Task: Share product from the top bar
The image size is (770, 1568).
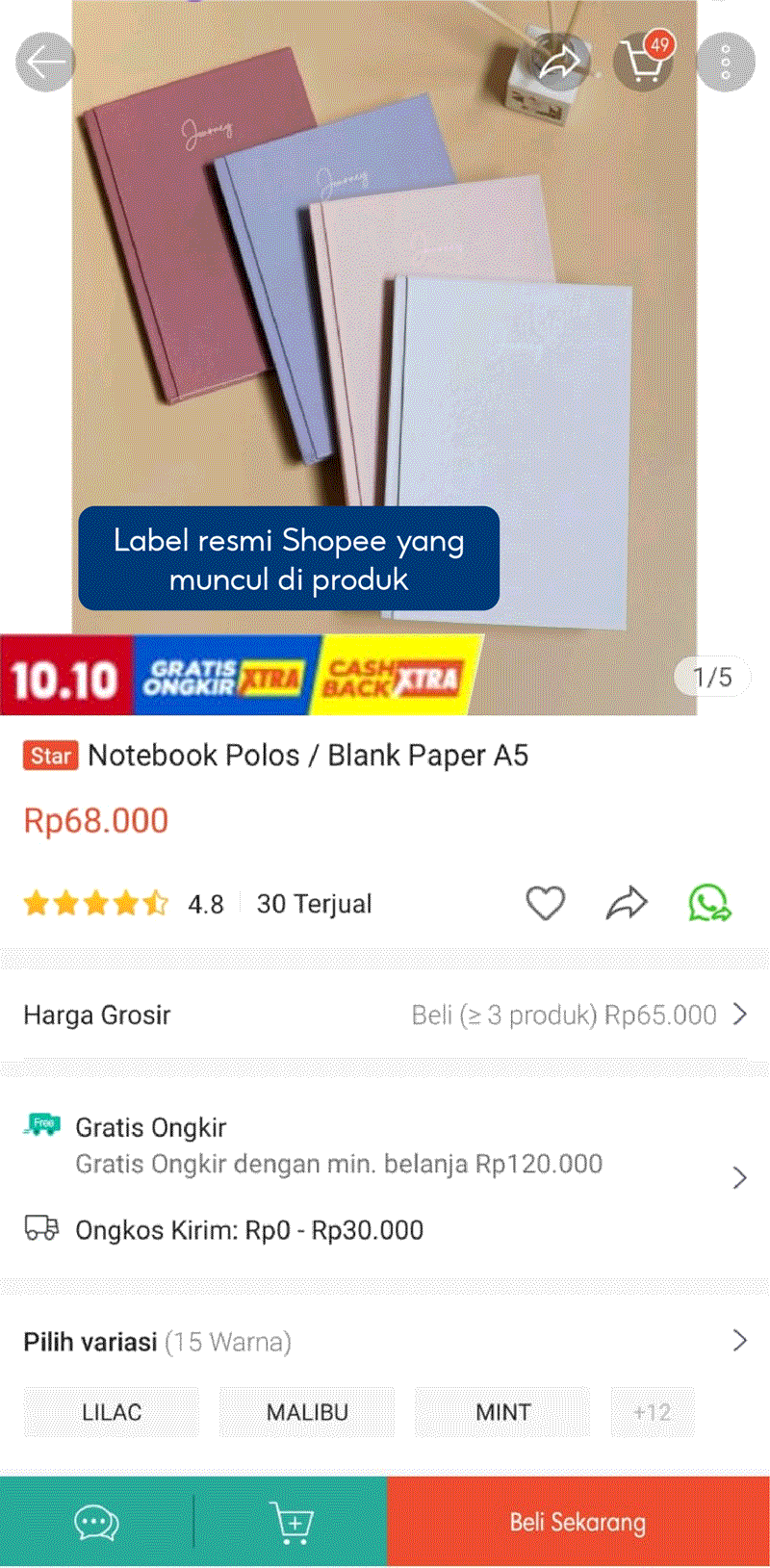Action: (559, 63)
